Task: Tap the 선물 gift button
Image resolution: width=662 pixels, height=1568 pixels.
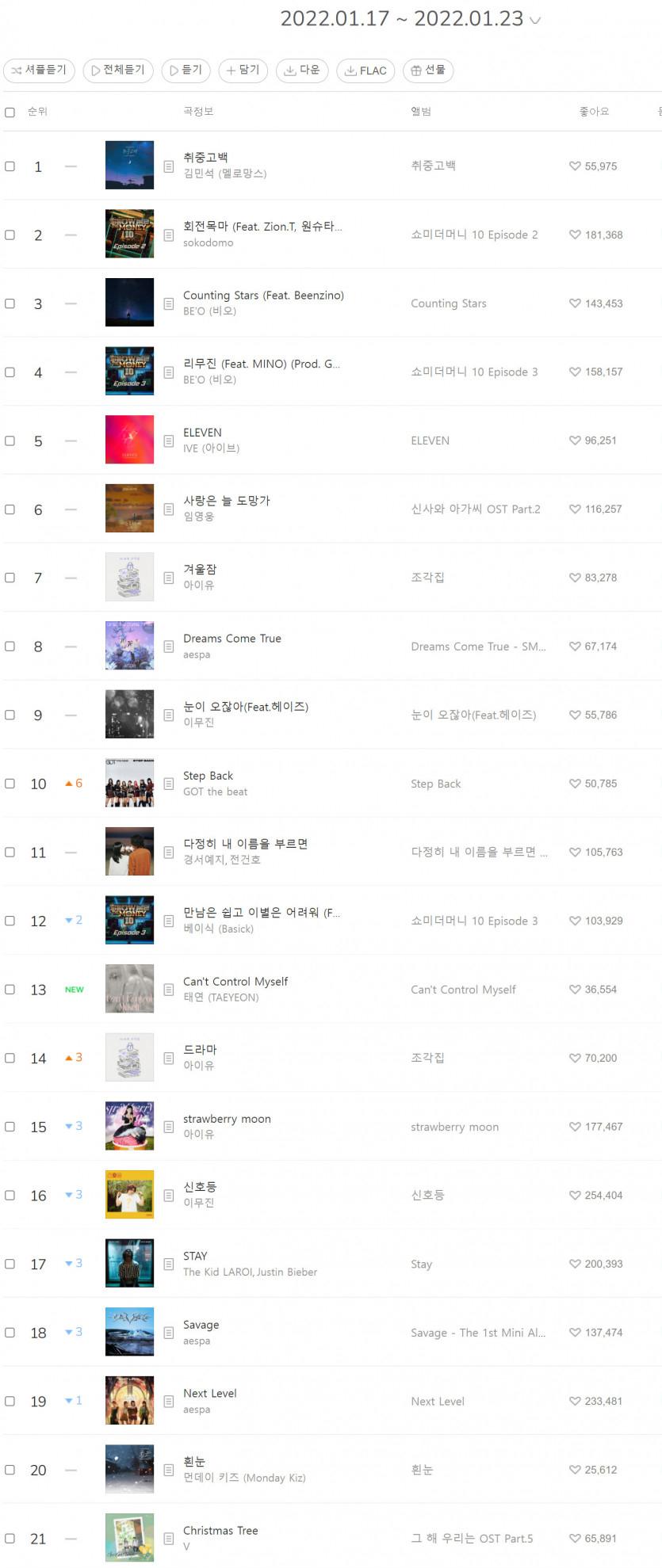Action: 428,71
